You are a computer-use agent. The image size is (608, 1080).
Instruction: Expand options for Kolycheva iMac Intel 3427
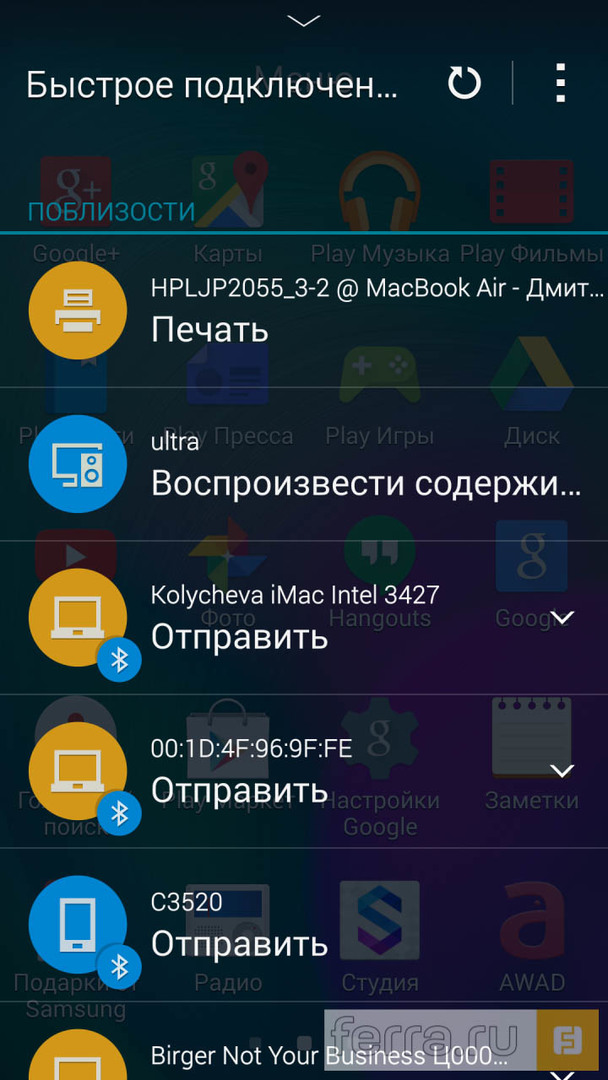pyautogui.click(x=563, y=617)
